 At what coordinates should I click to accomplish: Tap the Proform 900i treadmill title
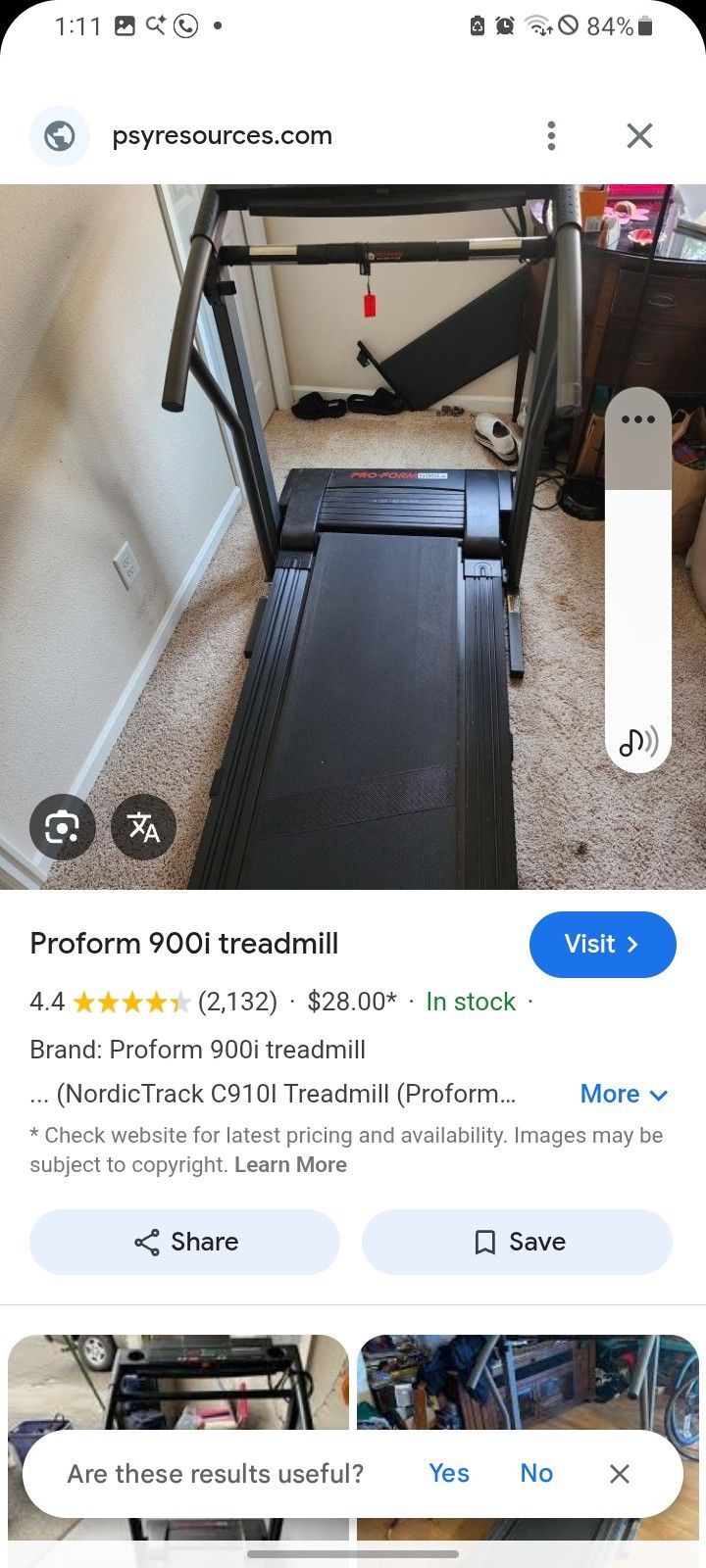tap(183, 944)
